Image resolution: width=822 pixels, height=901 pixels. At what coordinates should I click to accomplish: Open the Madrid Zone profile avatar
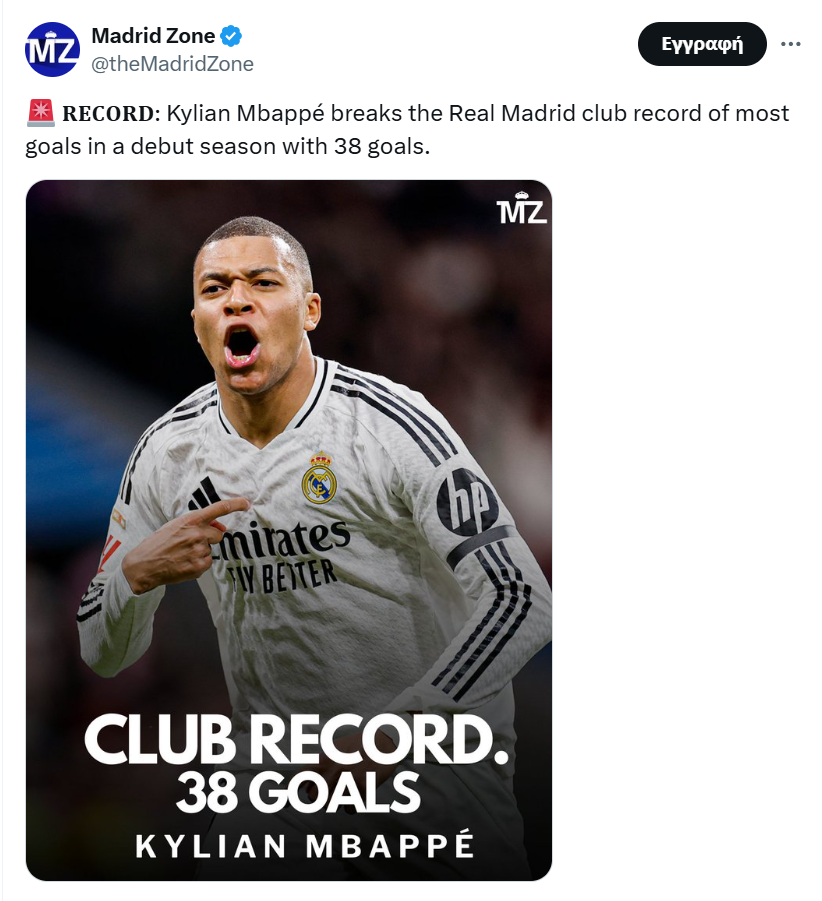[x=52, y=49]
